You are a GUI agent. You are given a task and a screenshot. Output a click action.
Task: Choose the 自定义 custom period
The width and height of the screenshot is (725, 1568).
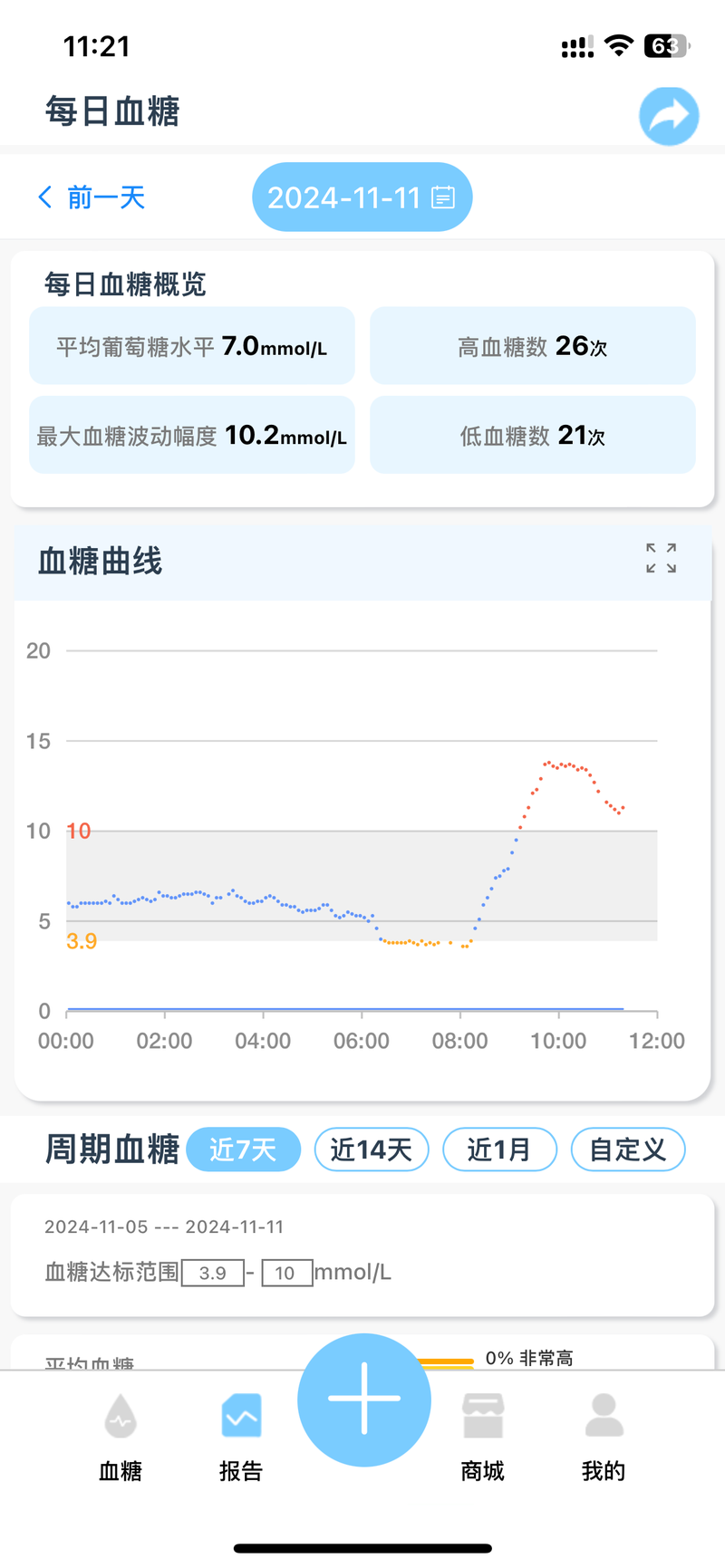628,1150
